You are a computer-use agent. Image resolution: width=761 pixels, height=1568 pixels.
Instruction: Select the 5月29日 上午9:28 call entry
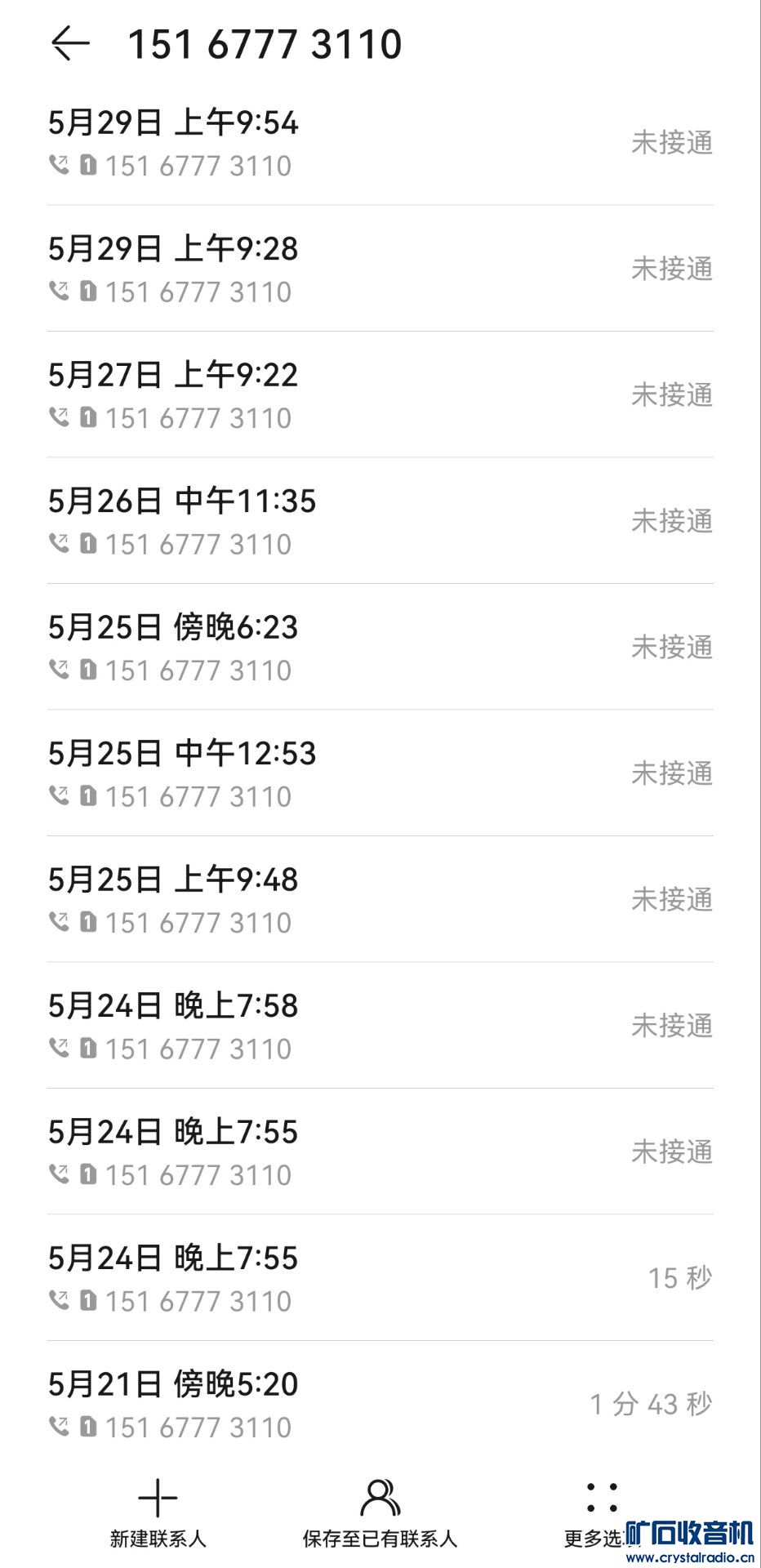point(380,269)
